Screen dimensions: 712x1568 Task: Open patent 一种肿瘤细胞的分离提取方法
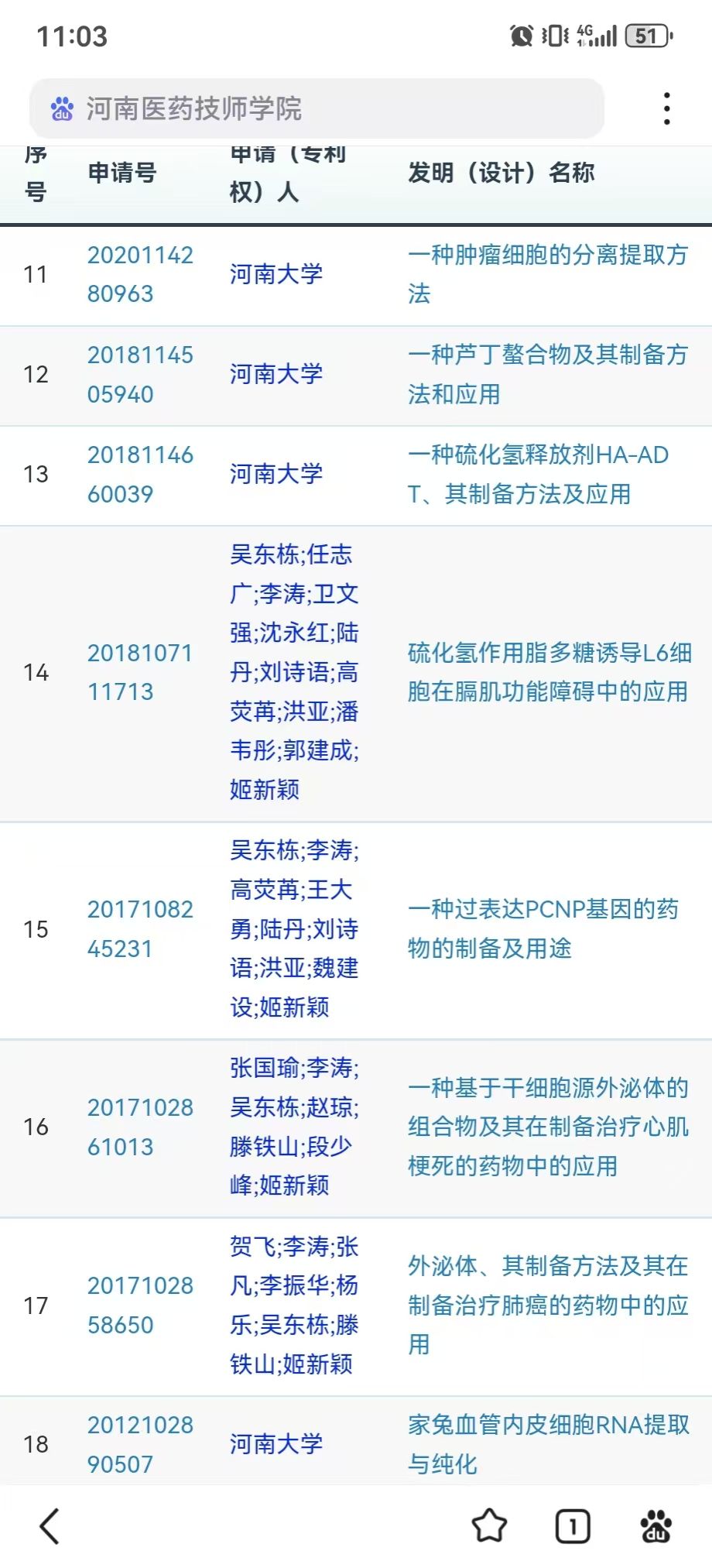click(x=548, y=274)
